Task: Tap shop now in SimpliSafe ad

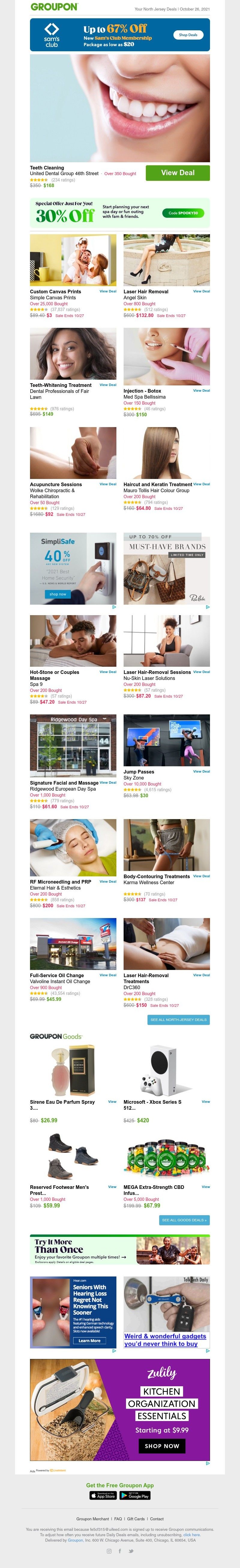Action: tap(58, 594)
